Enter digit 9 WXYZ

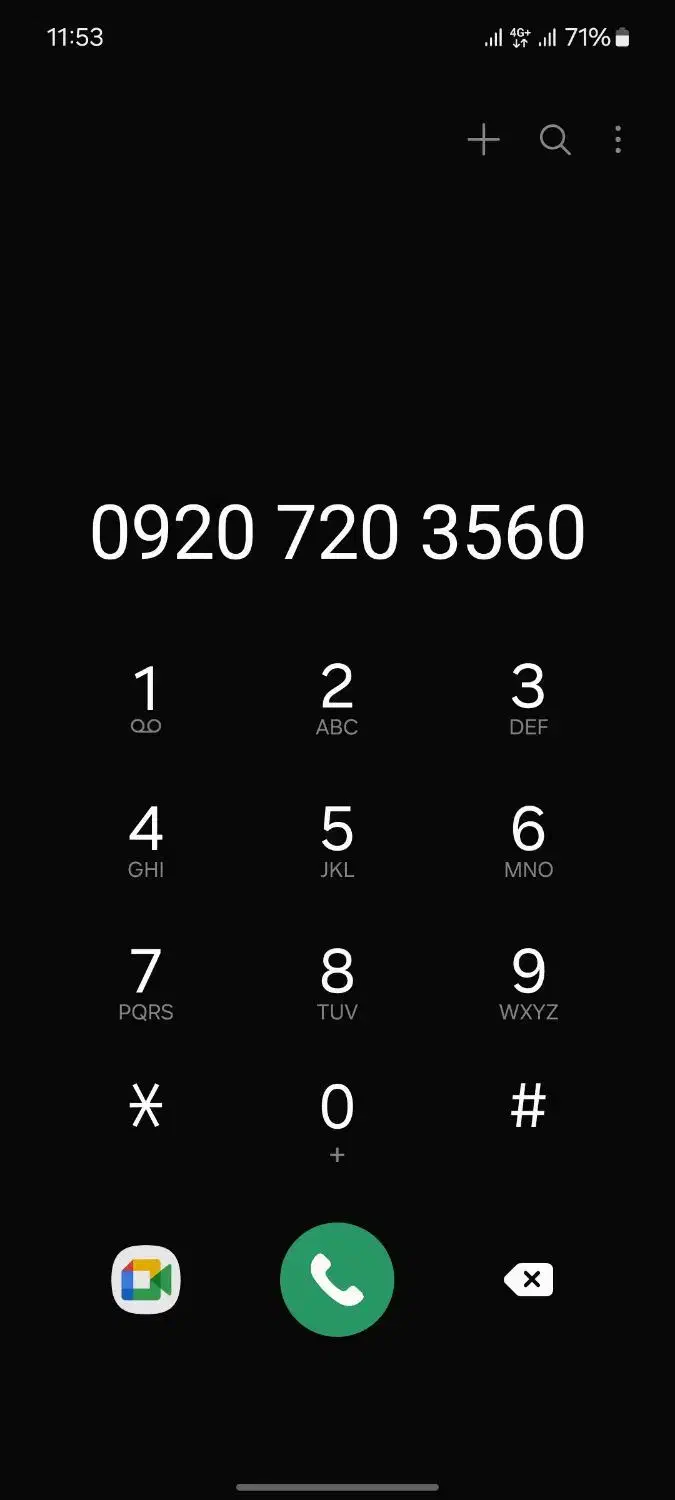(528, 983)
